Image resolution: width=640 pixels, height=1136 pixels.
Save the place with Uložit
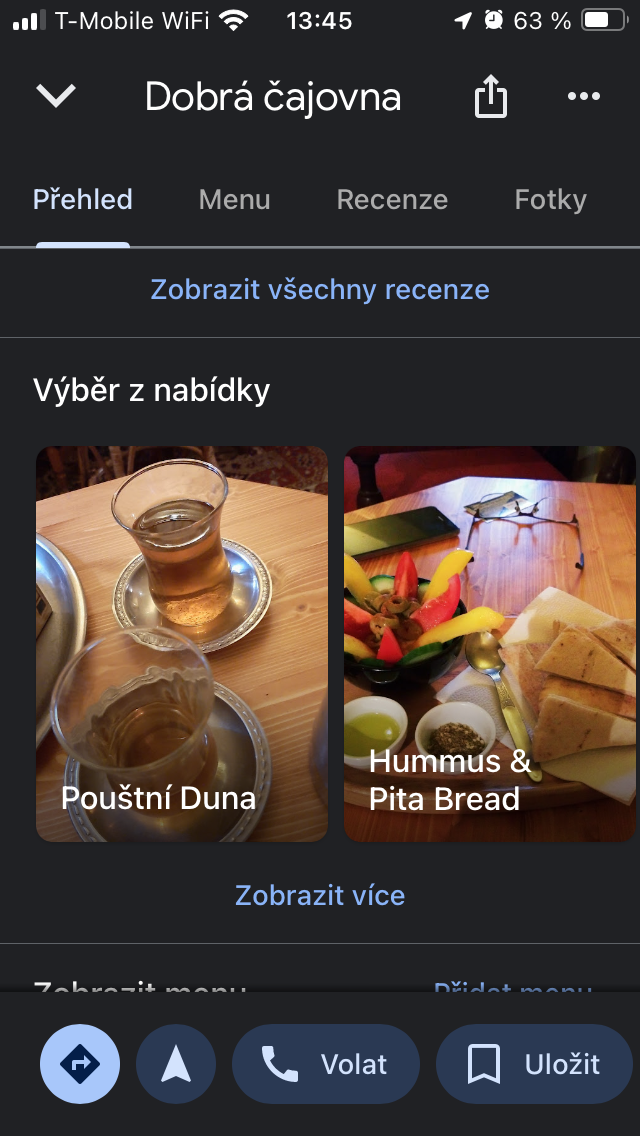point(534,1064)
